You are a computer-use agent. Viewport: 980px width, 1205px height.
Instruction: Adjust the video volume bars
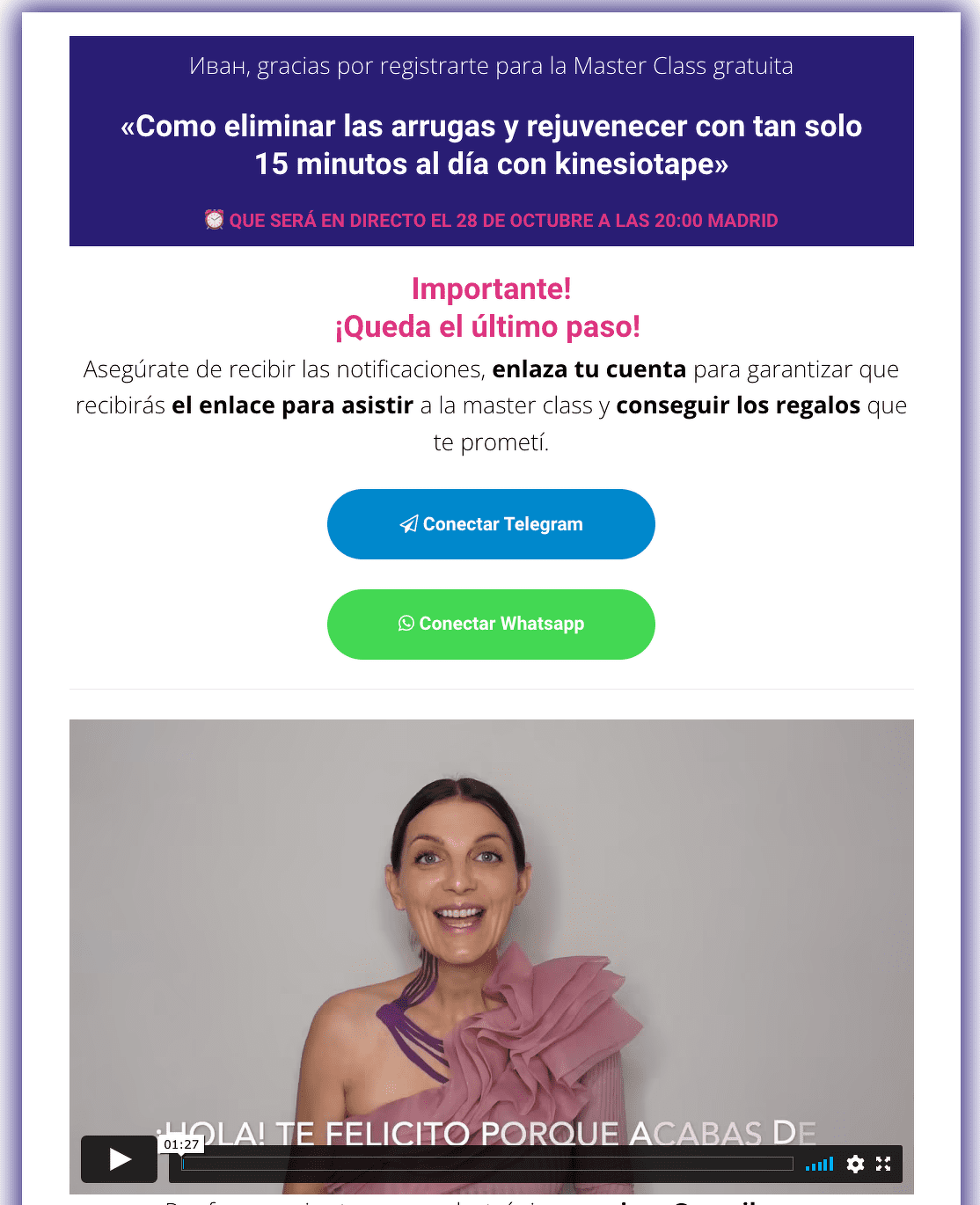tap(819, 1165)
